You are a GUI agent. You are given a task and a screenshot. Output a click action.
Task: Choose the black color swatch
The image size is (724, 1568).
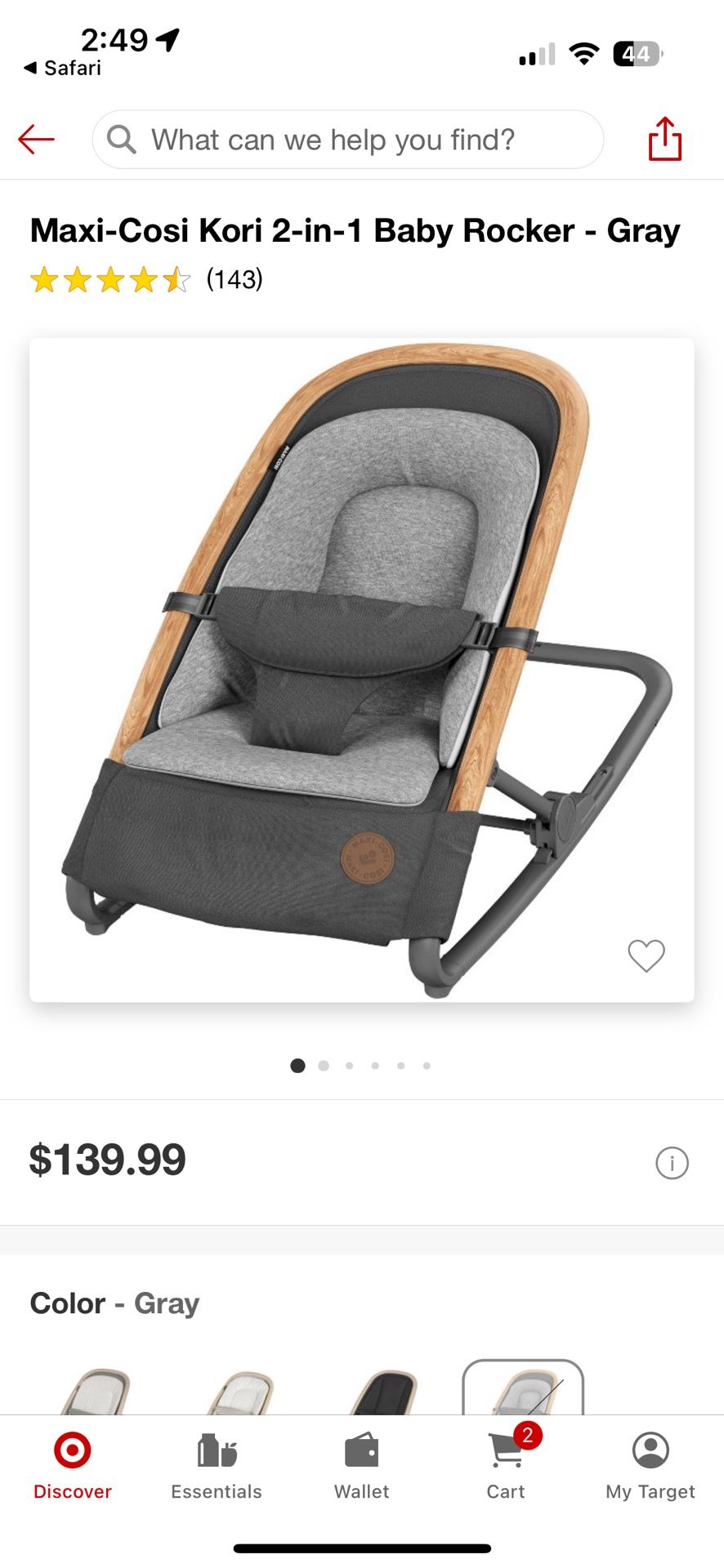pyautogui.click(x=382, y=1392)
